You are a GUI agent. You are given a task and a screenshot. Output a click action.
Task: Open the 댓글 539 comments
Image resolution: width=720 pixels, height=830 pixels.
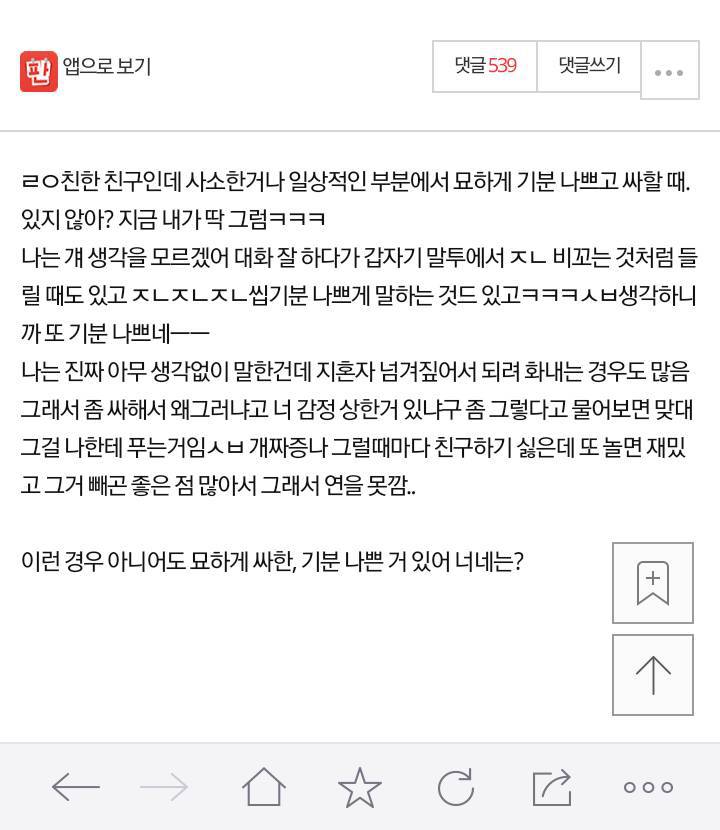pos(485,66)
